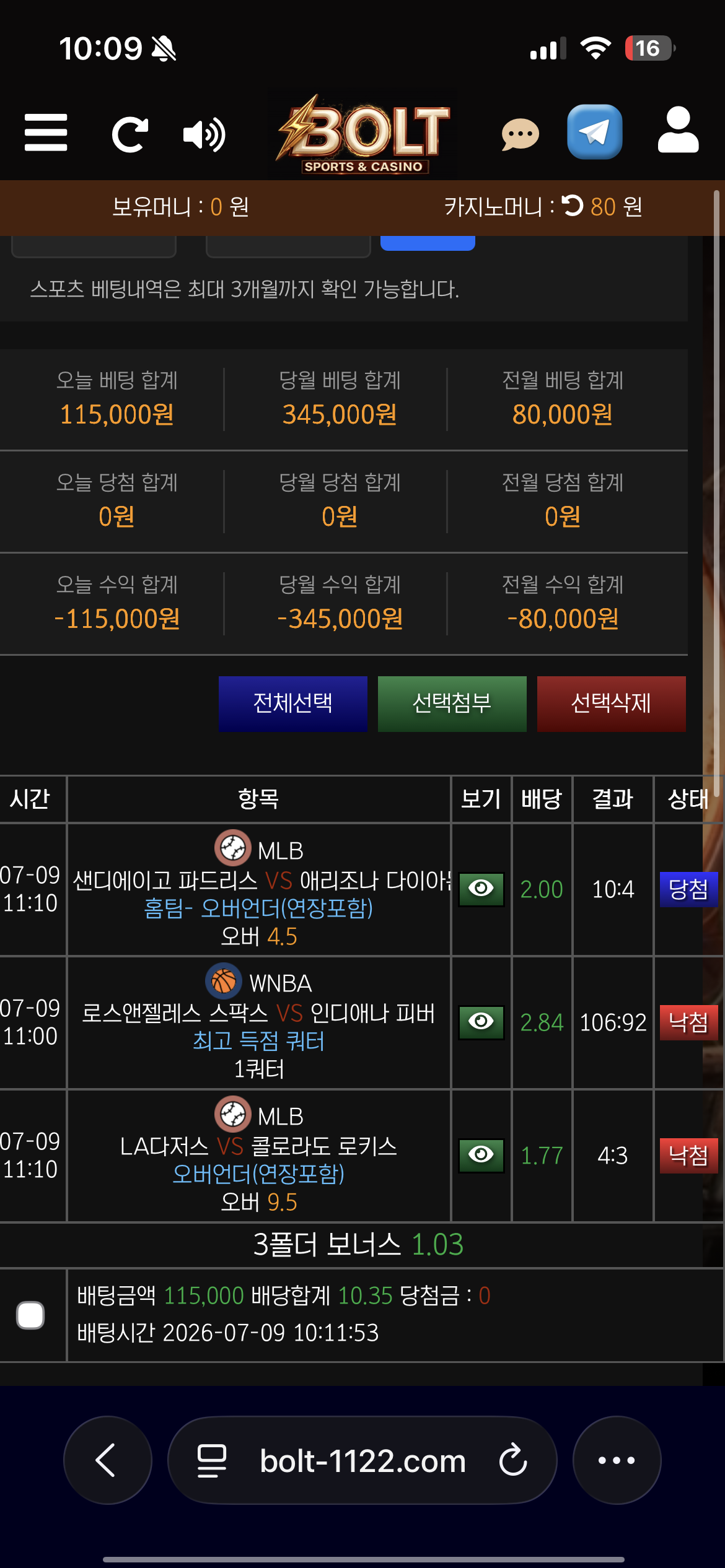Open the user profile icon
The height and width of the screenshot is (1568, 725).
point(678,129)
